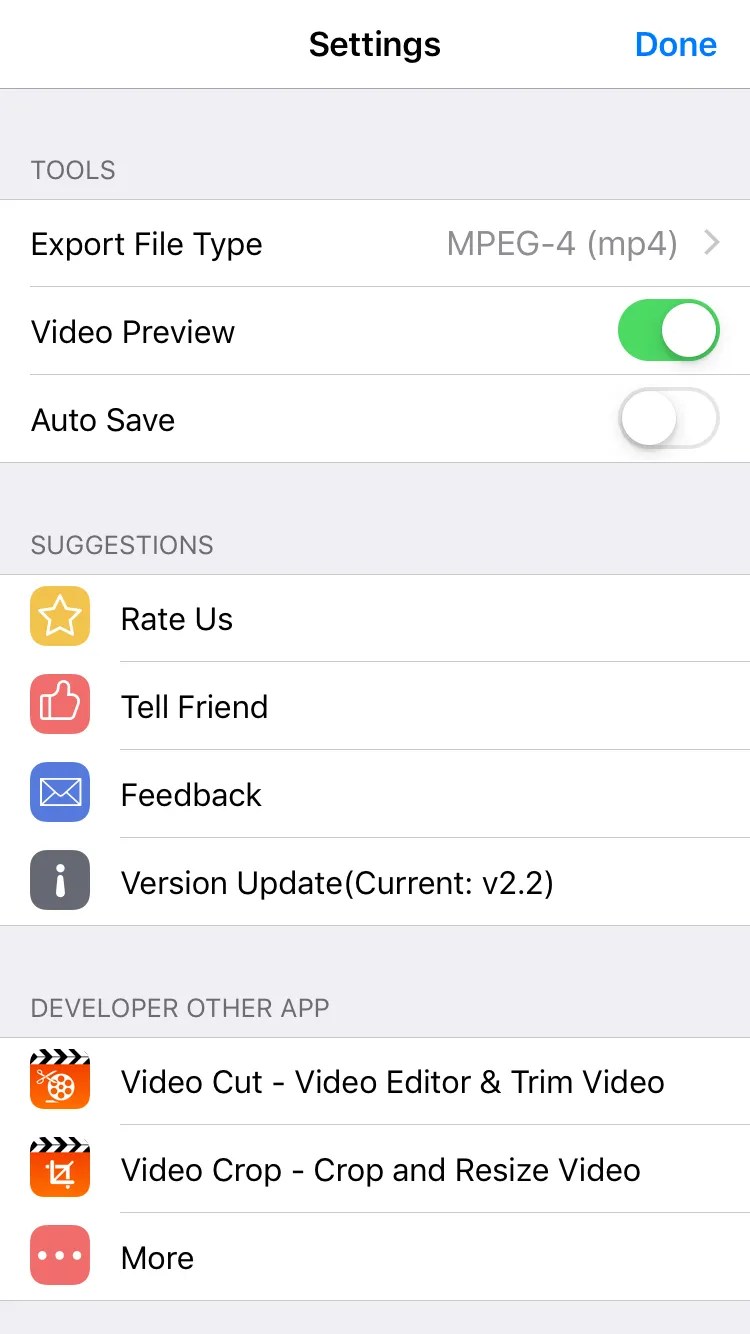Toggle the Video Preview switch off then verify
The width and height of the screenshot is (750, 1334).
(668, 330)
